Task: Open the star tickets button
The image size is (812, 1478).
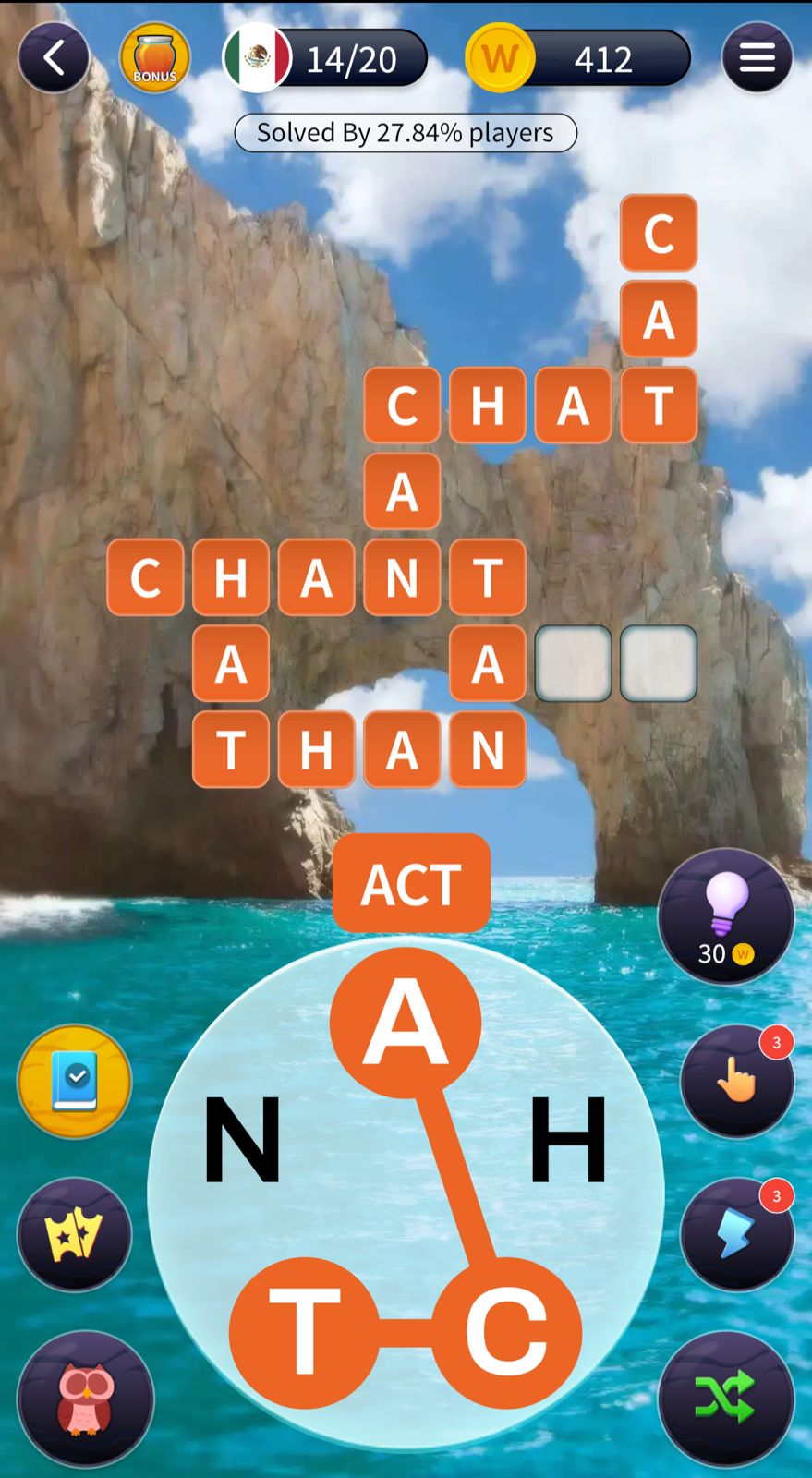Action: [75, 1234]
